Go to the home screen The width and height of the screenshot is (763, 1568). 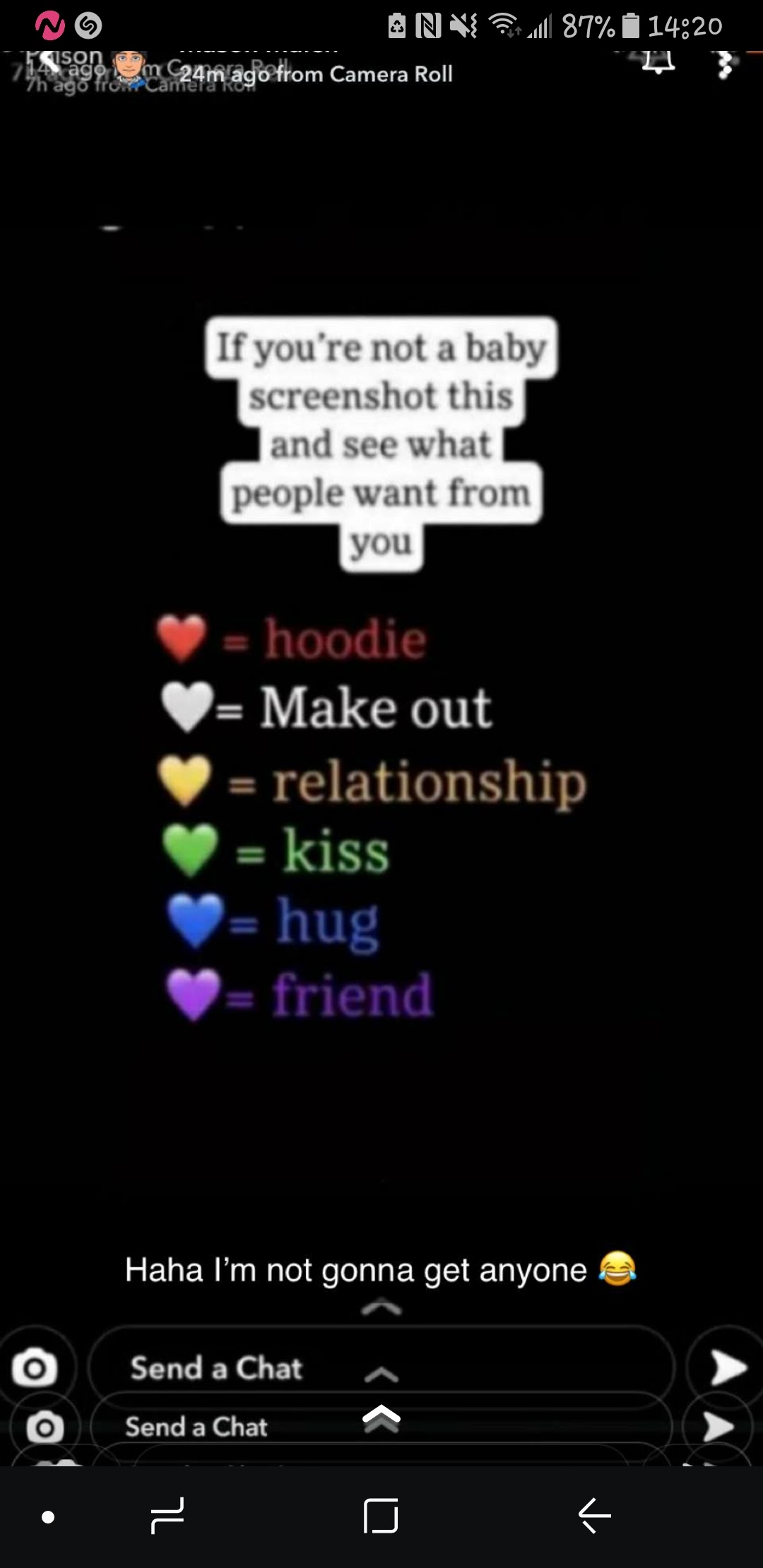(x=381, y=1516)
